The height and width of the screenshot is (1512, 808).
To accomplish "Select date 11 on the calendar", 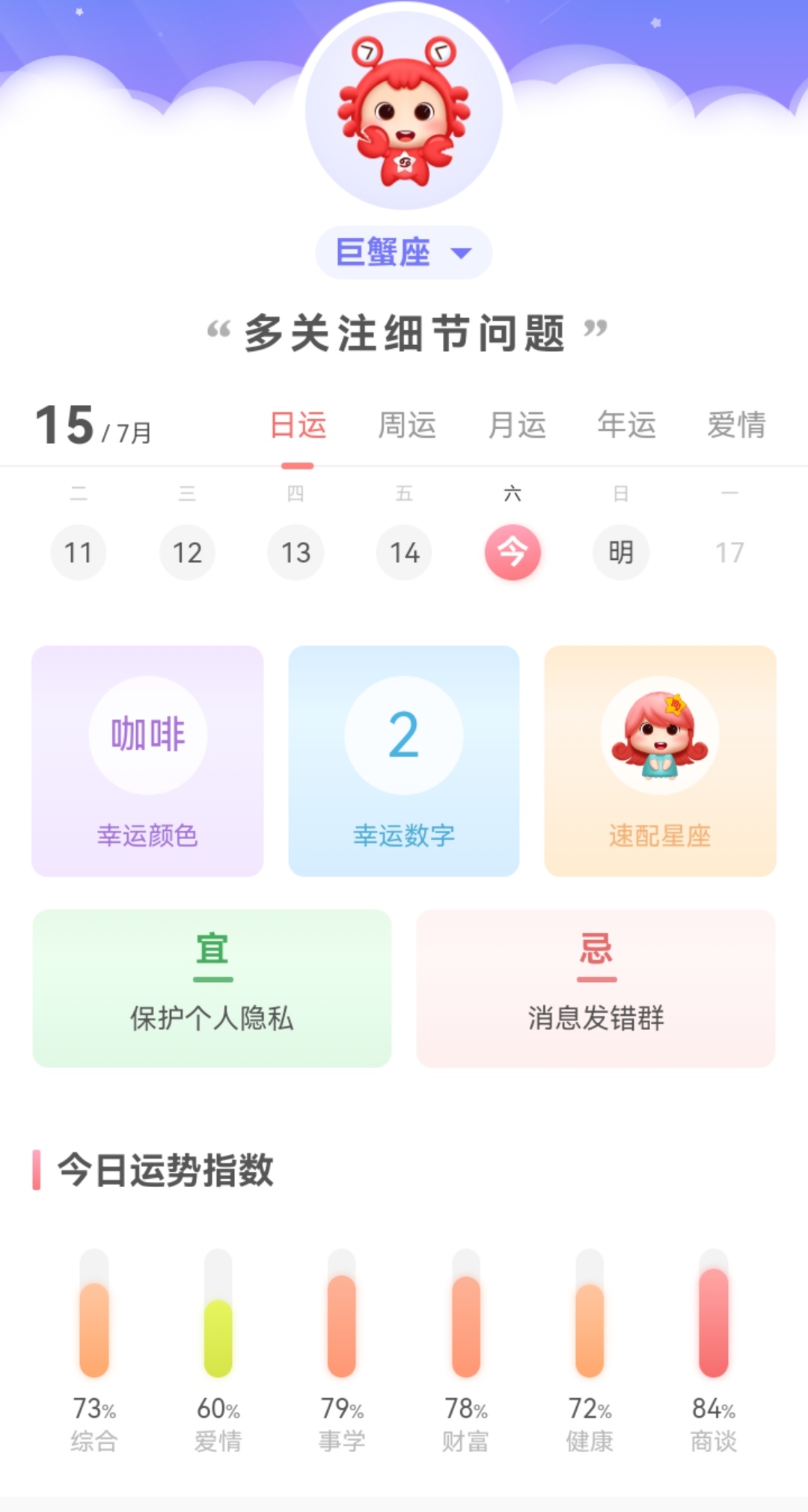I will [x=79, y=552].
